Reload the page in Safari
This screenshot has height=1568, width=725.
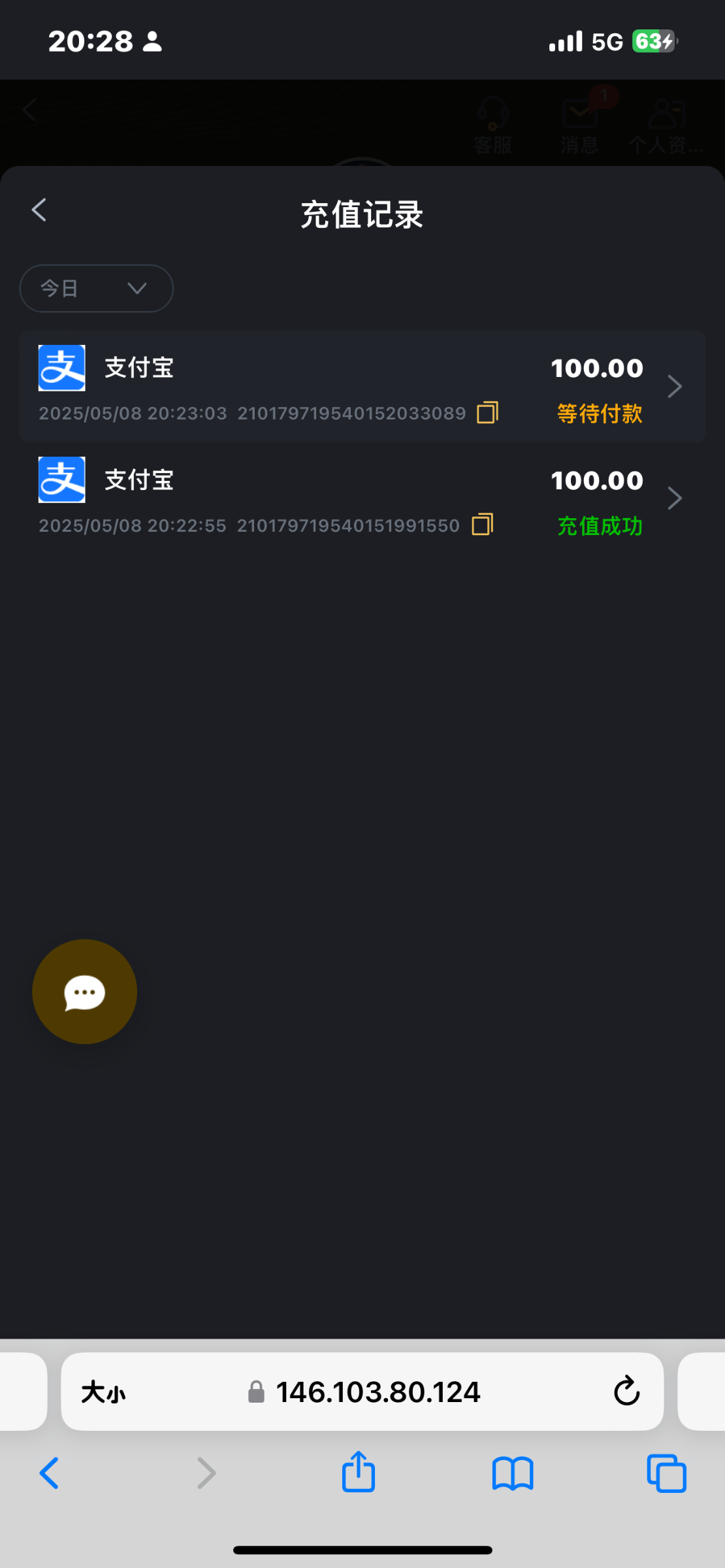pyautogui.click(x=626, y=1391)
